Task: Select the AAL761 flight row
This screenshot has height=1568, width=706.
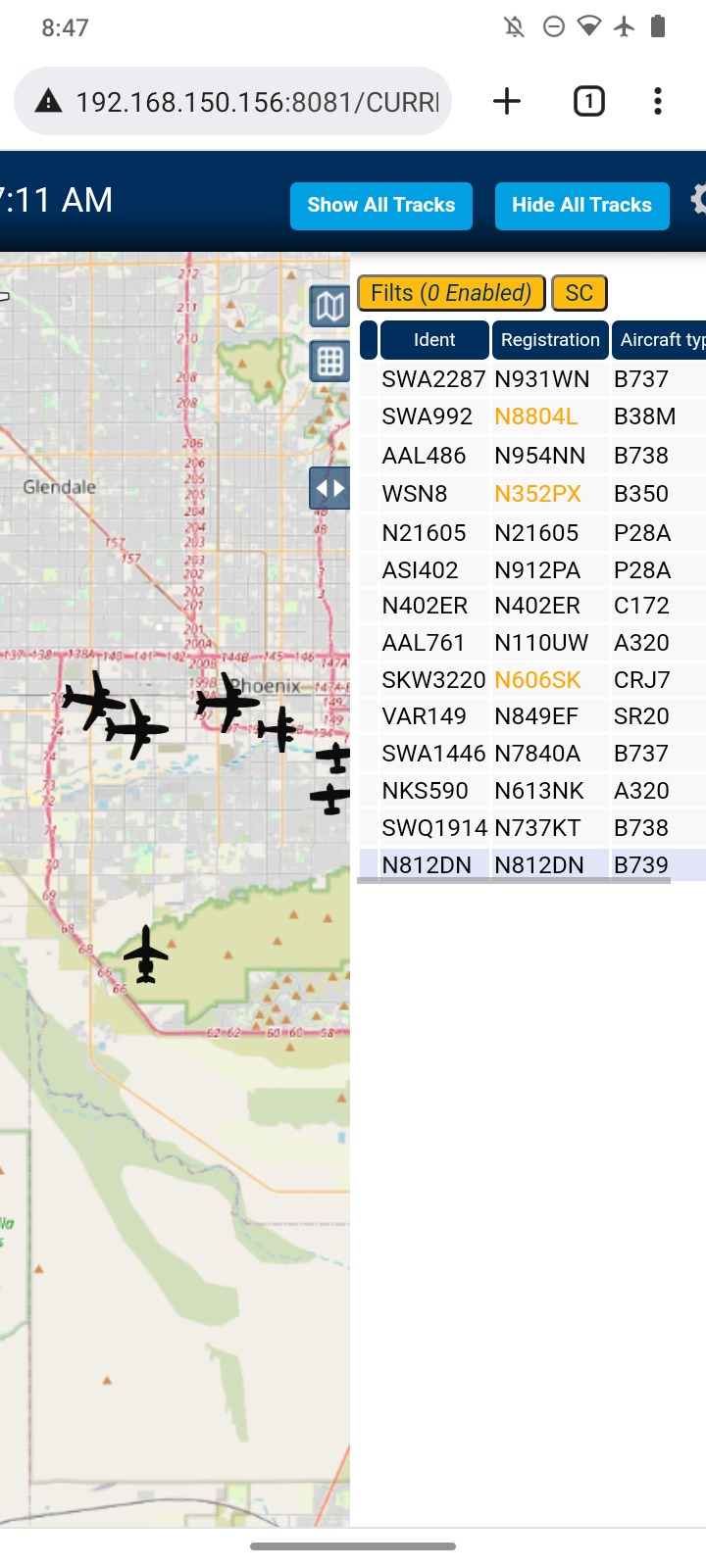Action: click(x=532, y=643)
